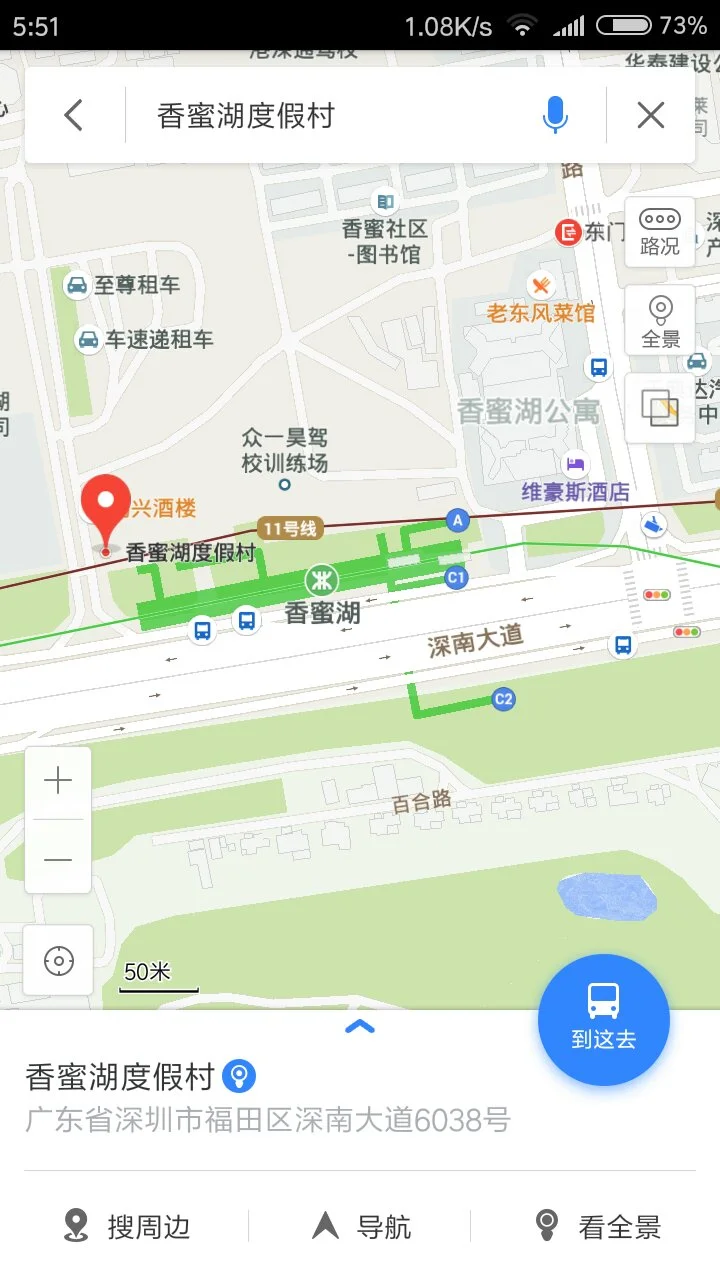Tap the blue 到这去 directions button

603,1018
